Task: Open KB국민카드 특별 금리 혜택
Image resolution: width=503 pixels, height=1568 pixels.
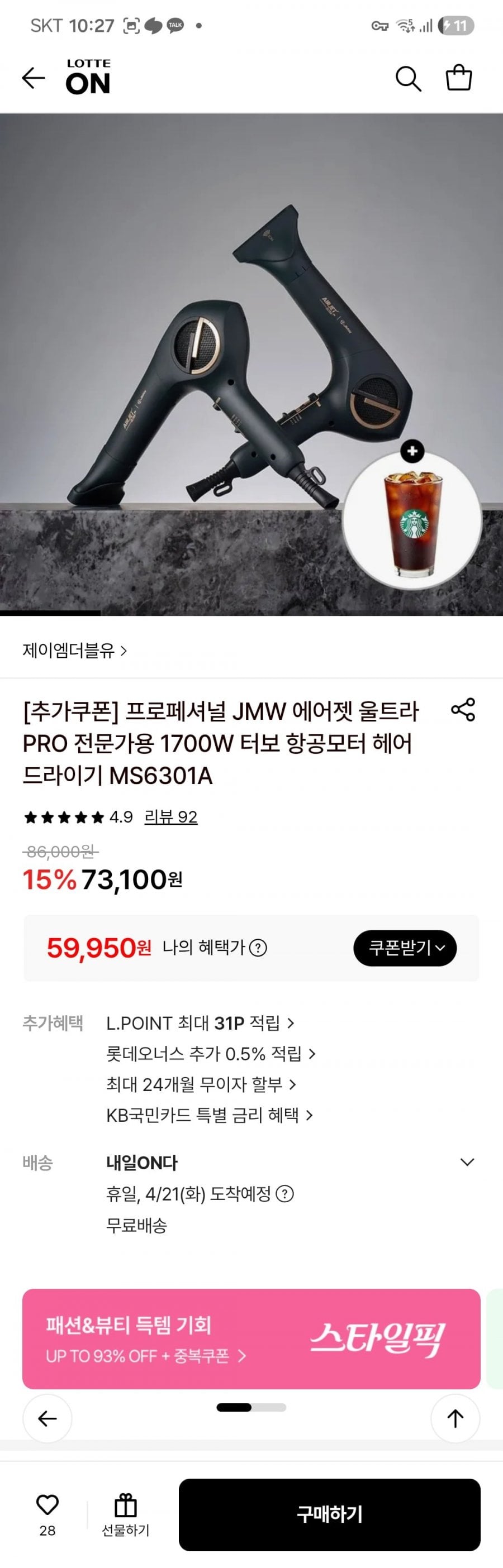Action: pyautogui.click(x=209, y=1115)
